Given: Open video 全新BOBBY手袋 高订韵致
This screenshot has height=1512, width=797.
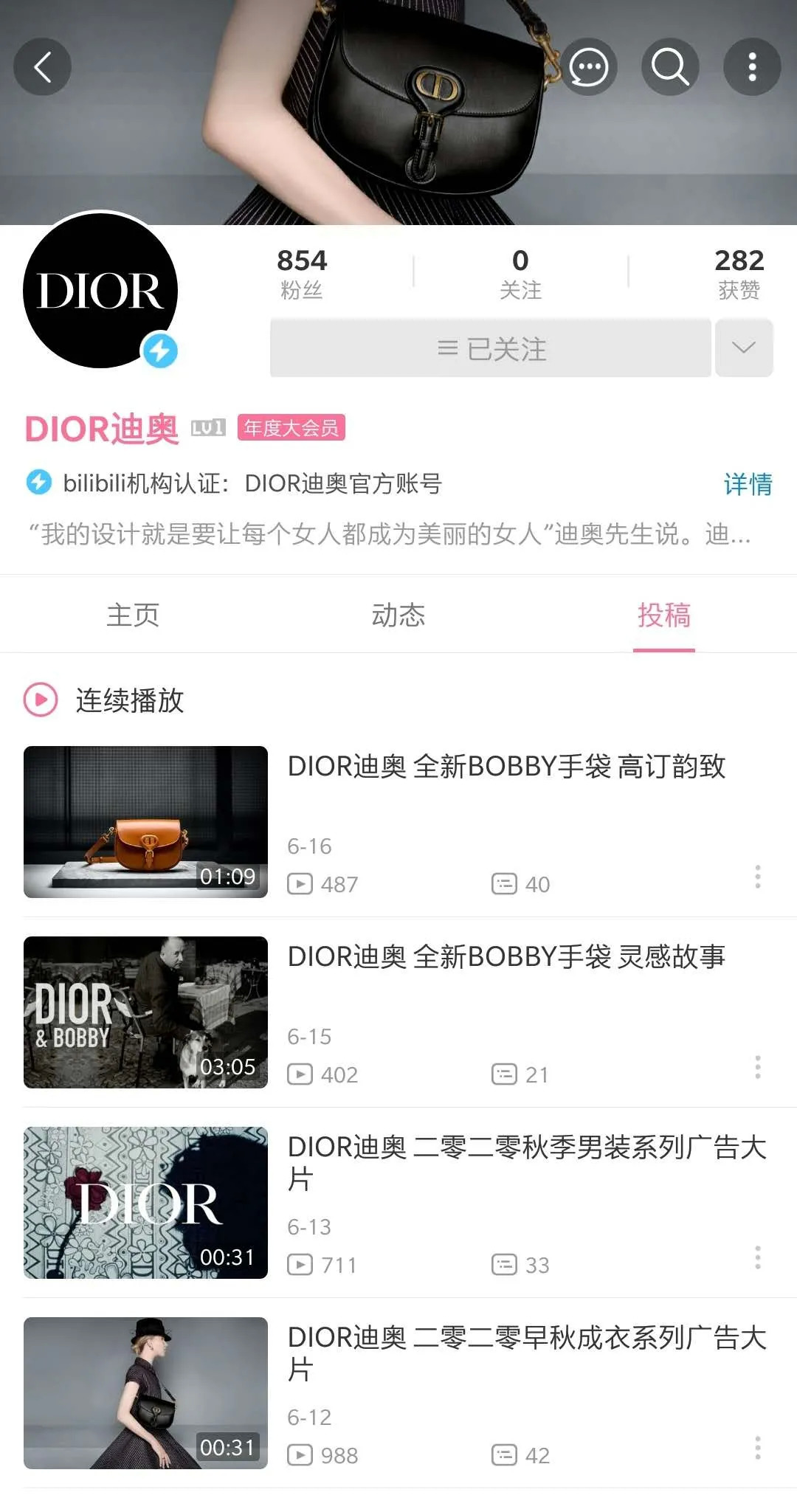Looking at the screenshot, I should [x=506, y=767].
